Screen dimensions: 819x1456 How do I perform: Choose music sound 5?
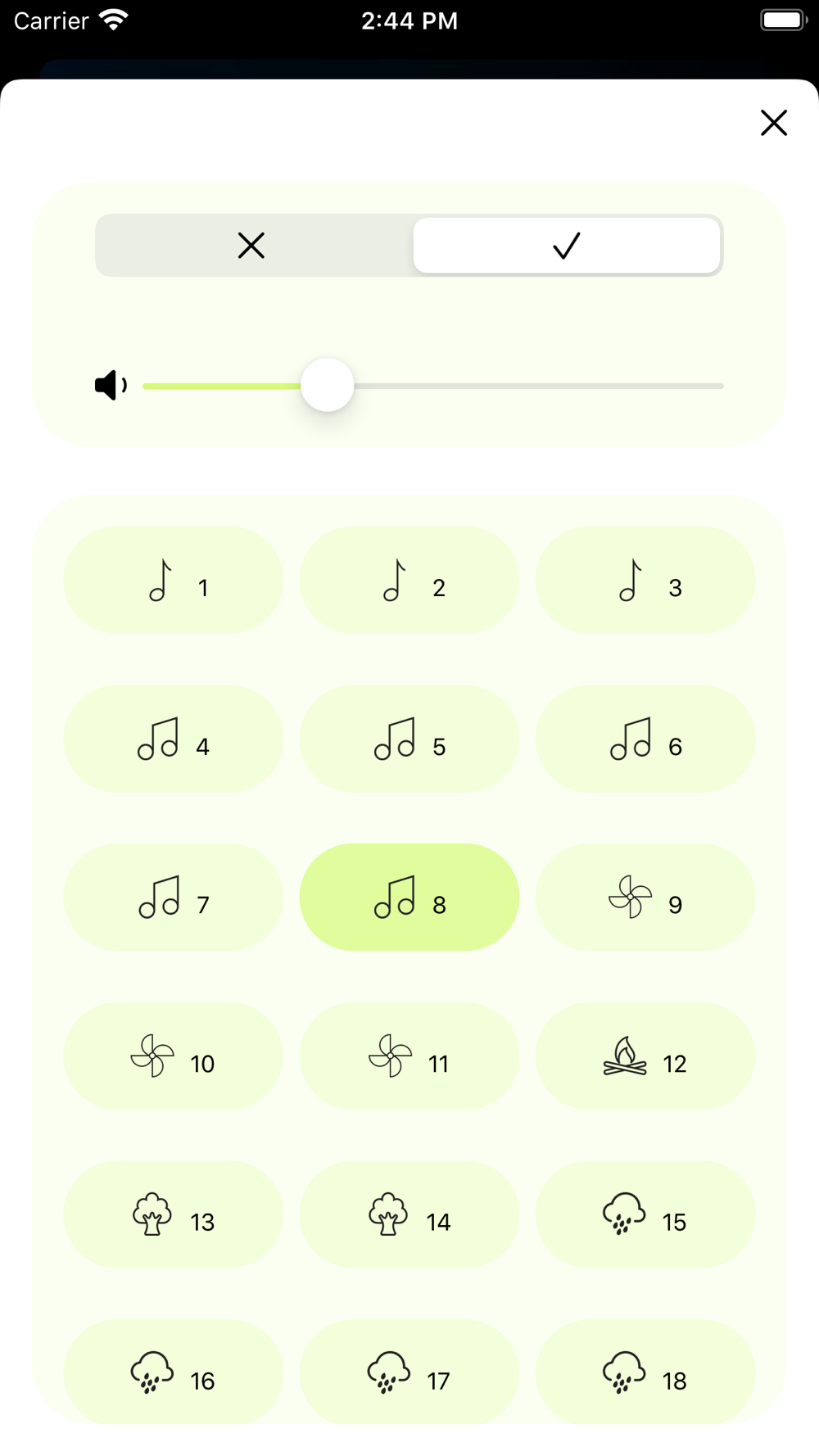(x=409, y=739)
